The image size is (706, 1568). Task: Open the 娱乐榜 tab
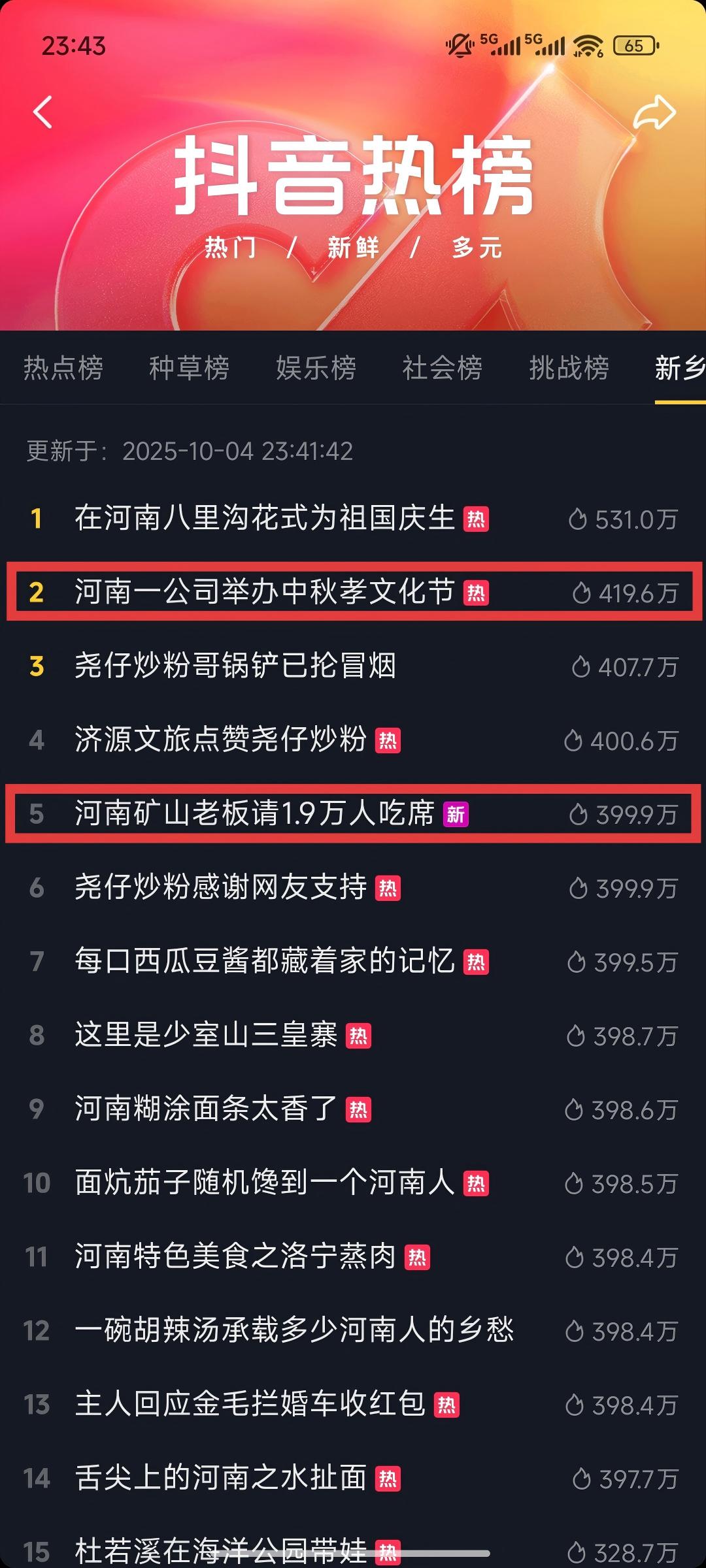[x=316, y=368]
